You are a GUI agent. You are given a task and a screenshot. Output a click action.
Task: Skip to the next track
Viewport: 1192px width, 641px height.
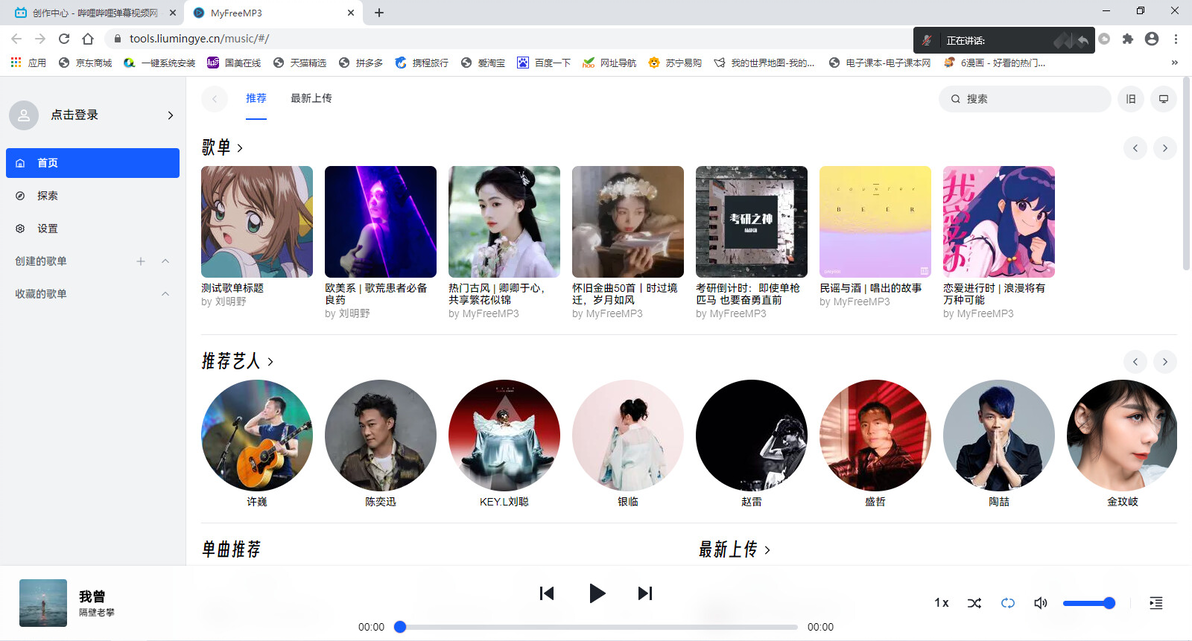(645, 594)
